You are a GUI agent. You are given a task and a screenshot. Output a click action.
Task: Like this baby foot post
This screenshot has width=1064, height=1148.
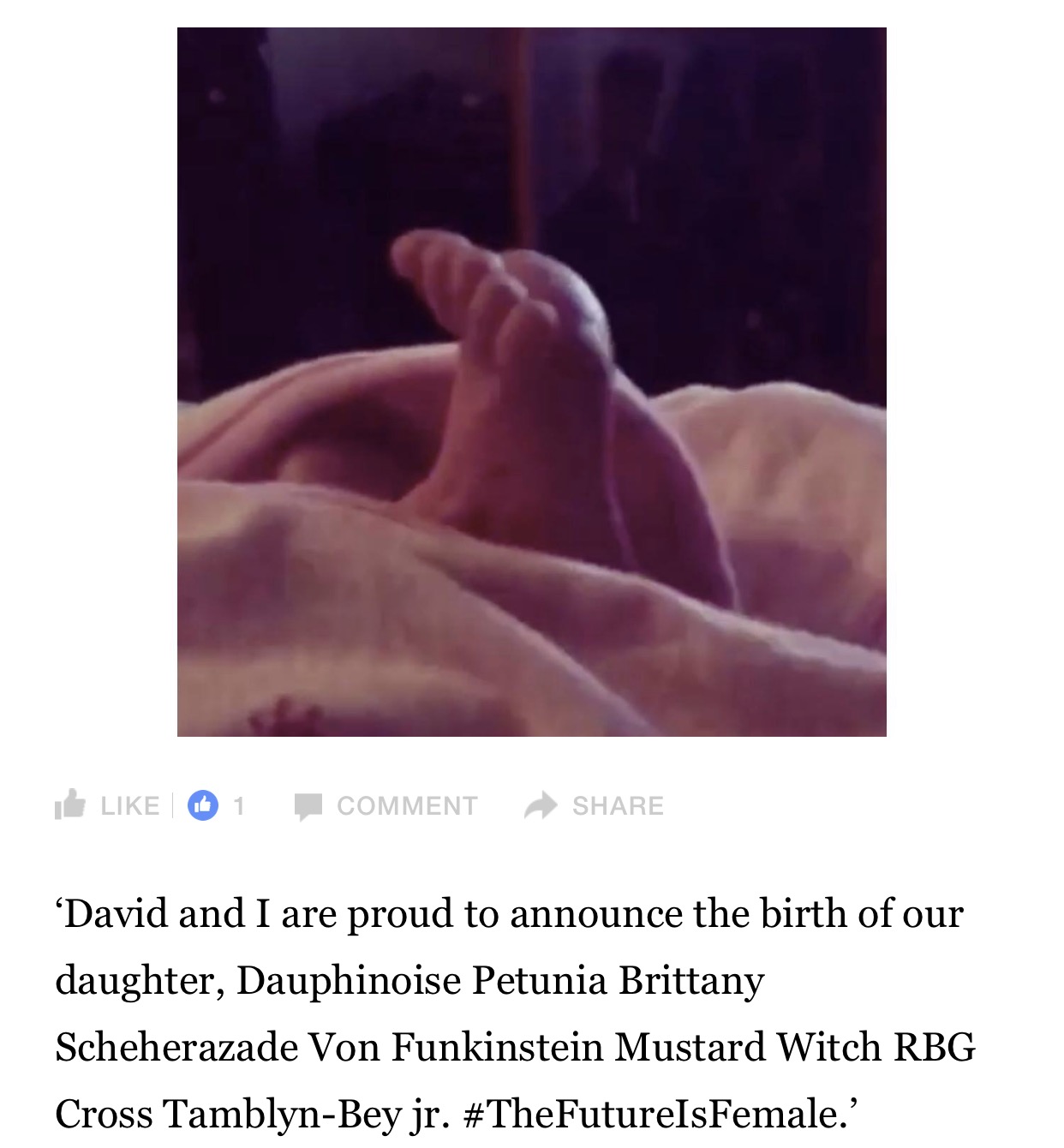107,805
